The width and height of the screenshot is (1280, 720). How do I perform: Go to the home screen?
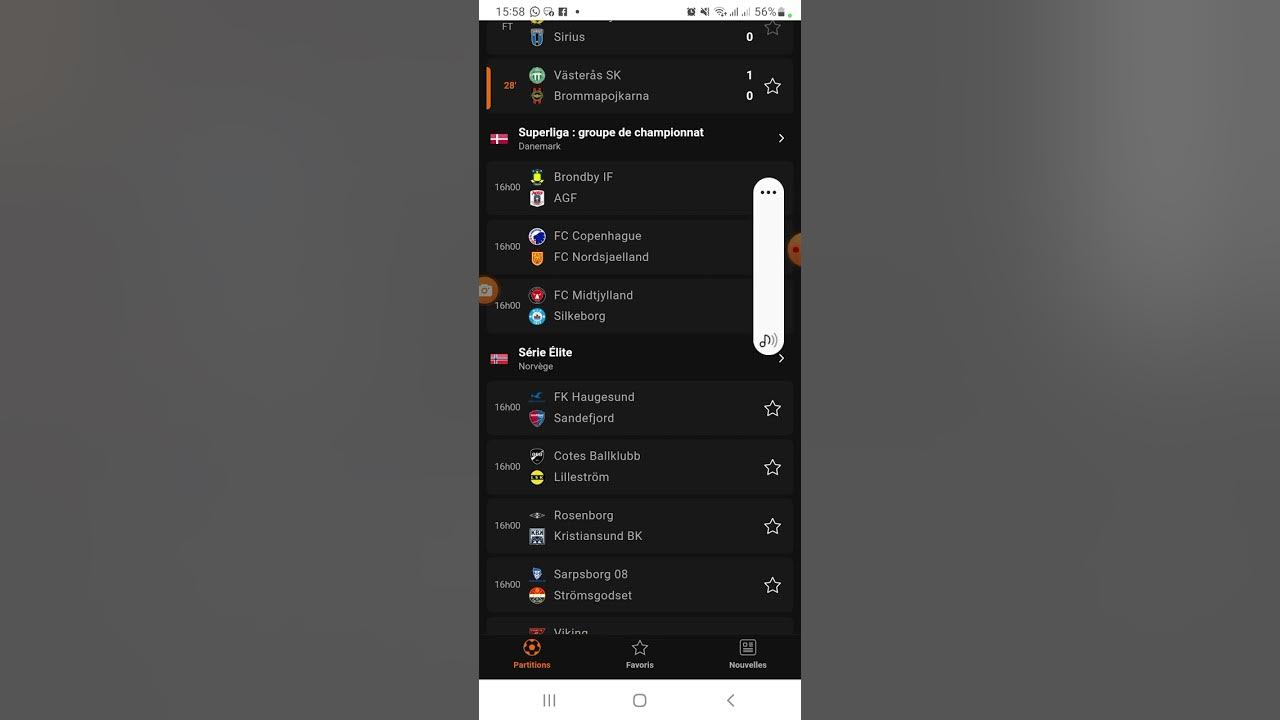click(x=640, y=700)
